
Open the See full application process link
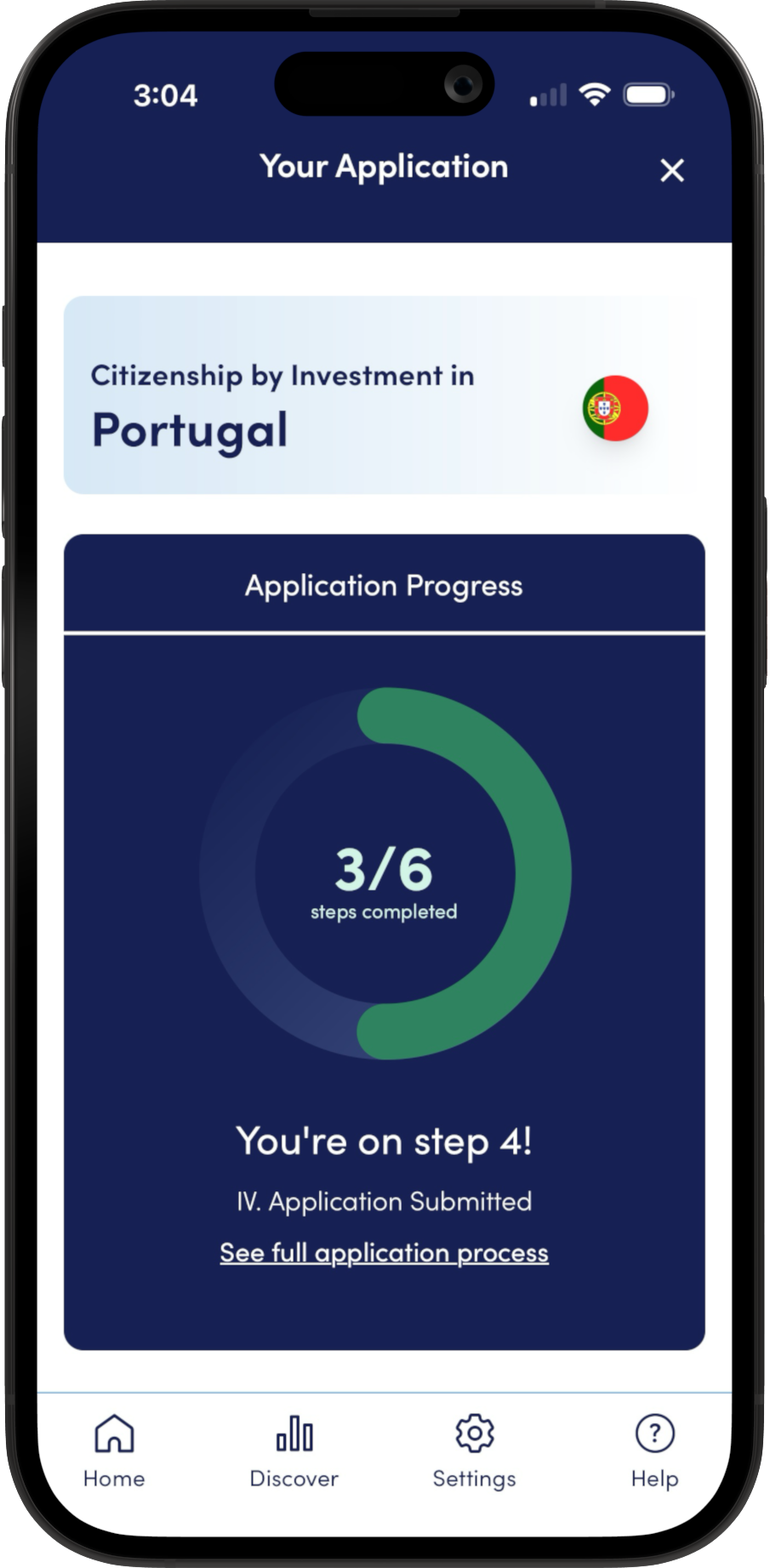384,1253
